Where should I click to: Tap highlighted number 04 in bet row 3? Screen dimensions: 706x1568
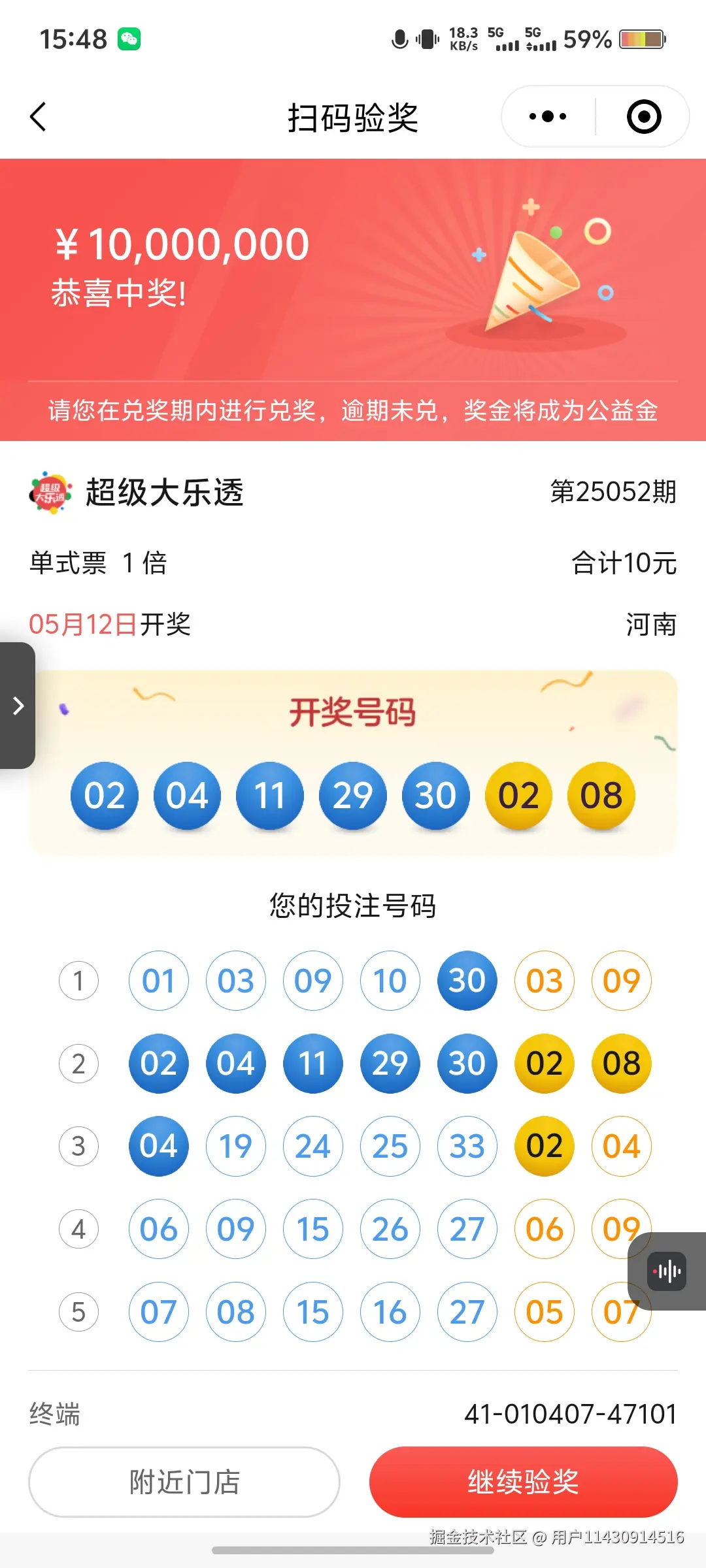pyautogui.click(x=159, y=1146)
